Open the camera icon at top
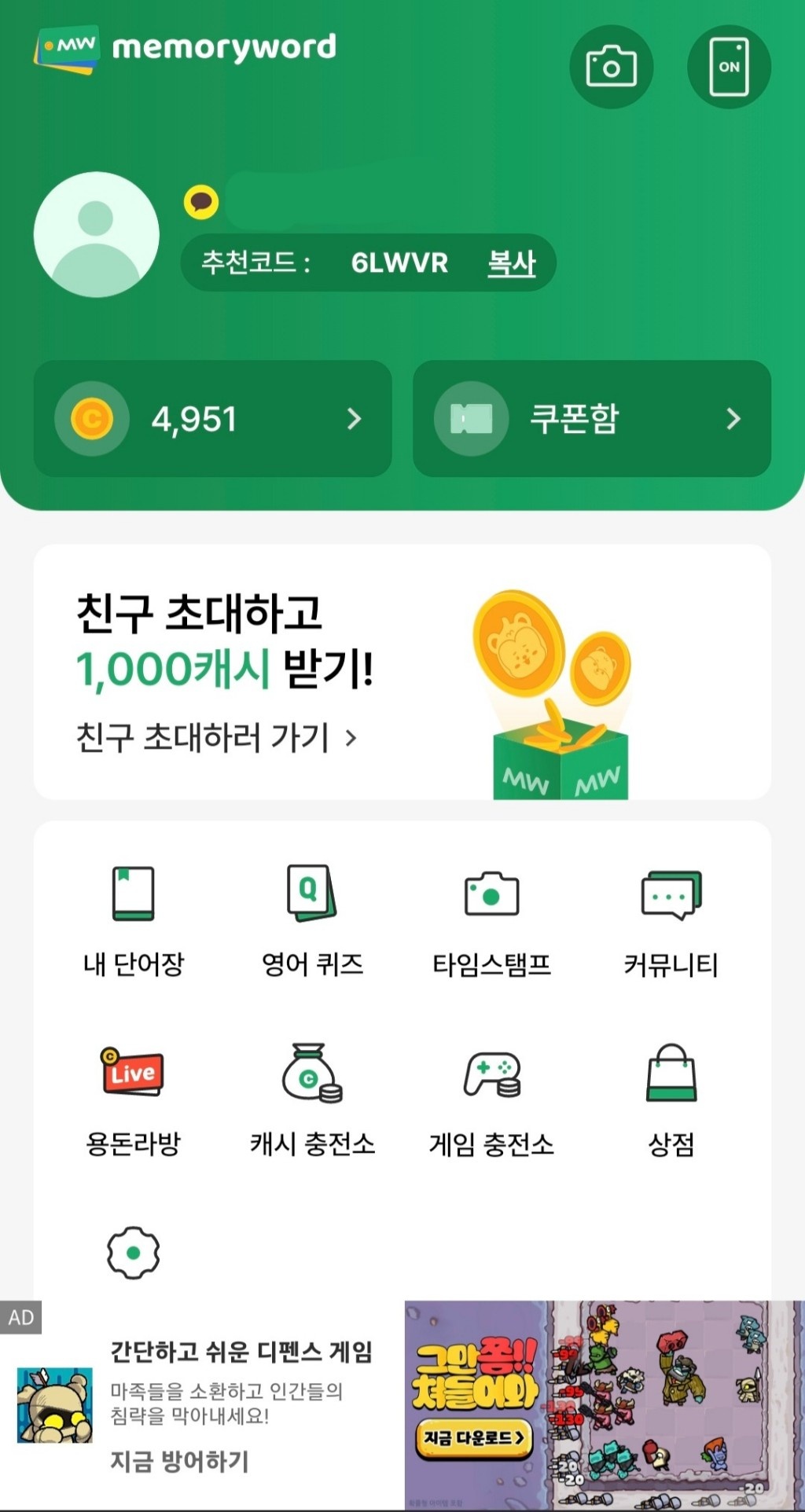This screenshot has height=1512, width=805. [611, 67]
